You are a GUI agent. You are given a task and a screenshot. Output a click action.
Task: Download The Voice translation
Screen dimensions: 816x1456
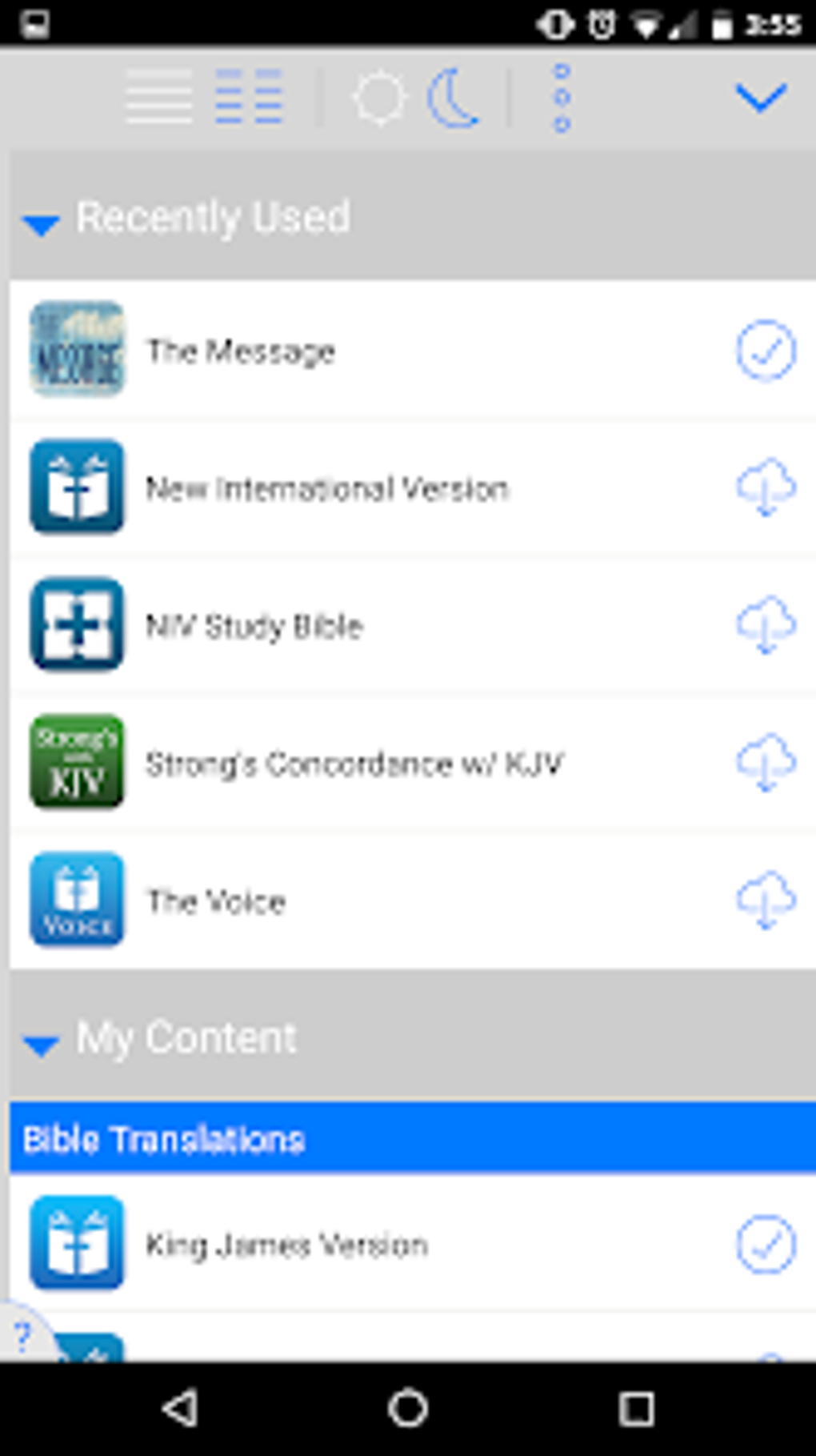[765, 900]
